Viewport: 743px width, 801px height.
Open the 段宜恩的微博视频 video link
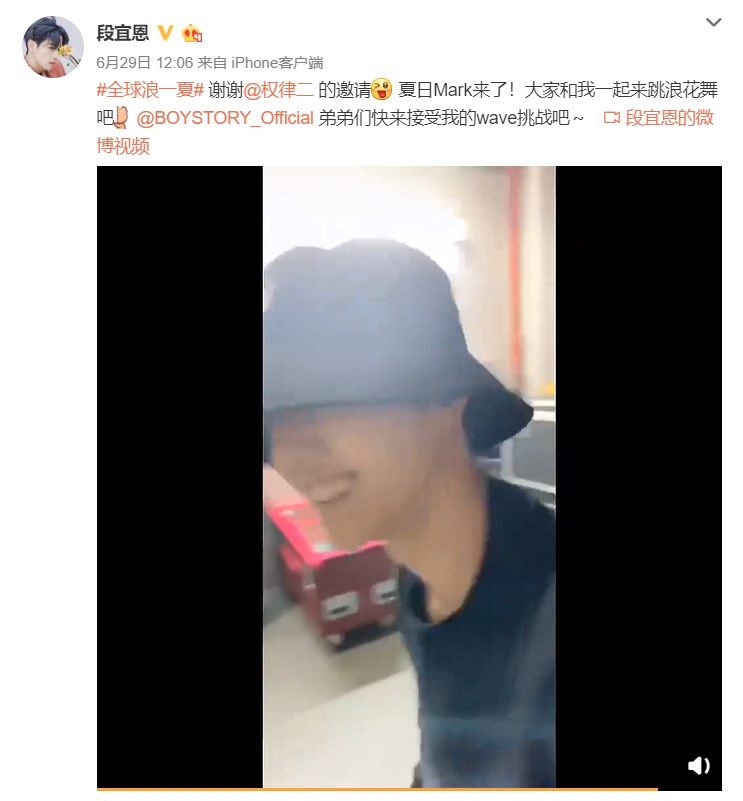click(658, 118)
